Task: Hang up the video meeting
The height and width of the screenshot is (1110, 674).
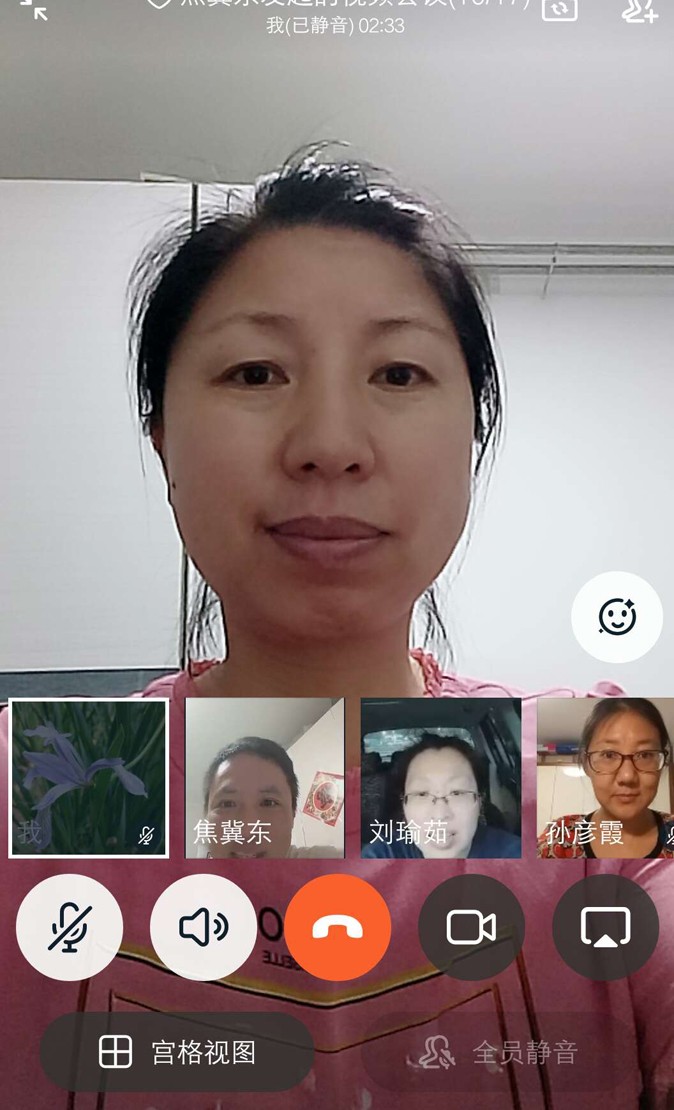Action: 337,927
